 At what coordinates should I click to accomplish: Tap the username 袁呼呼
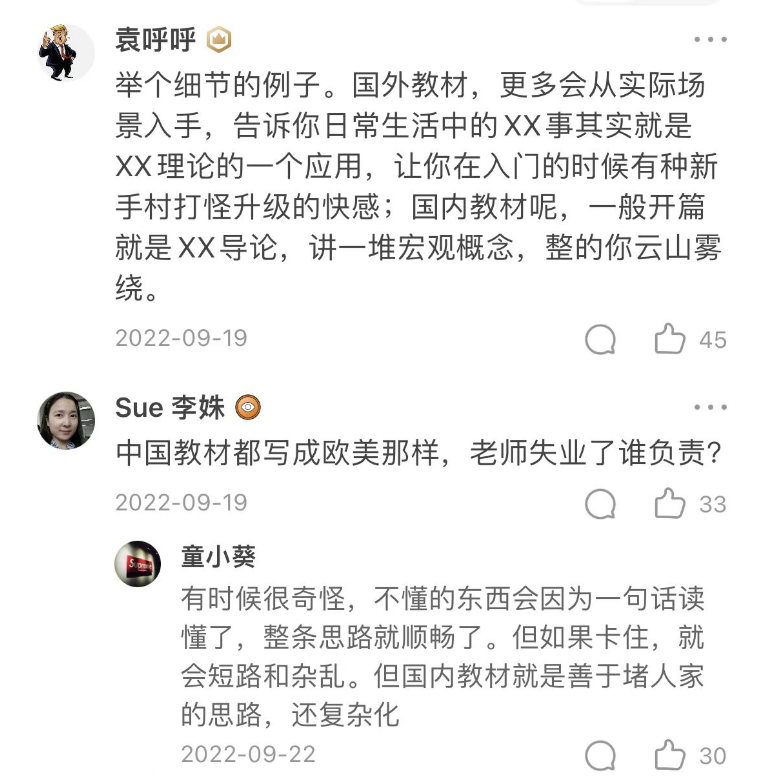[155, 40]
